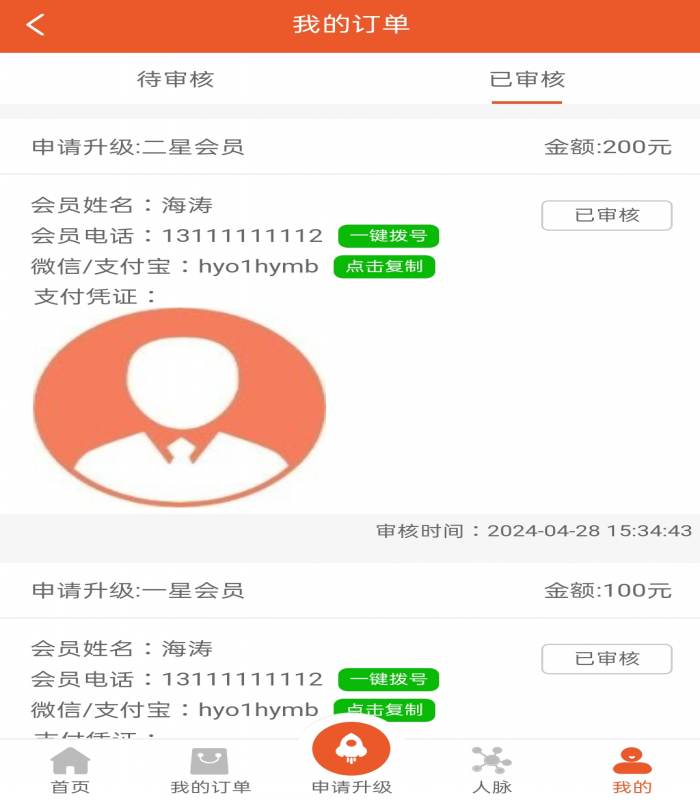Go to the 首页 tab
The image size is (700, 800).
click(x=70, y=771)
